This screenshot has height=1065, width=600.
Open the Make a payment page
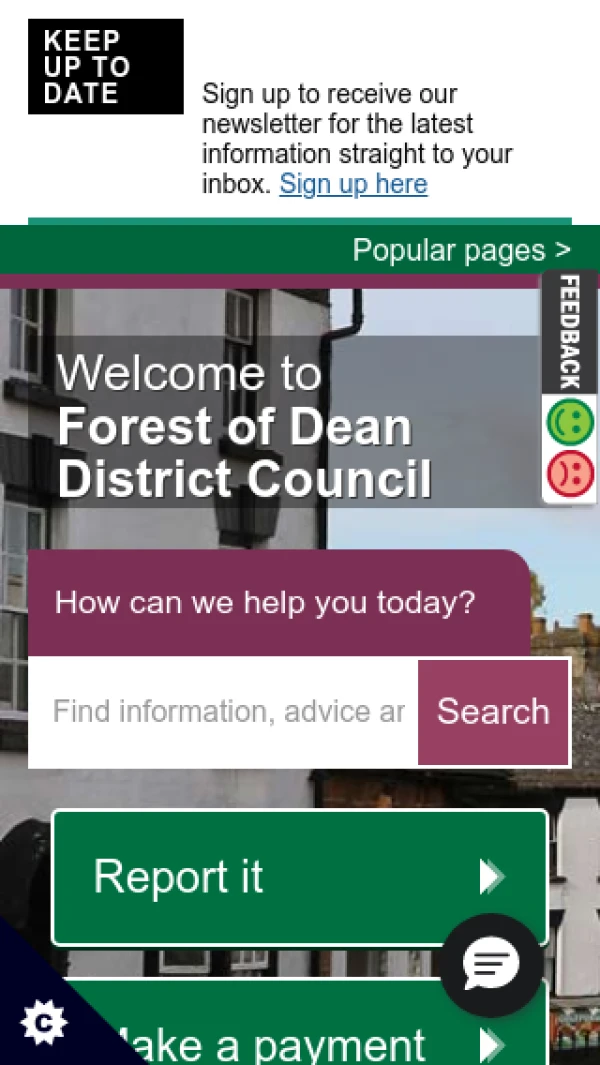point(300,1042)
